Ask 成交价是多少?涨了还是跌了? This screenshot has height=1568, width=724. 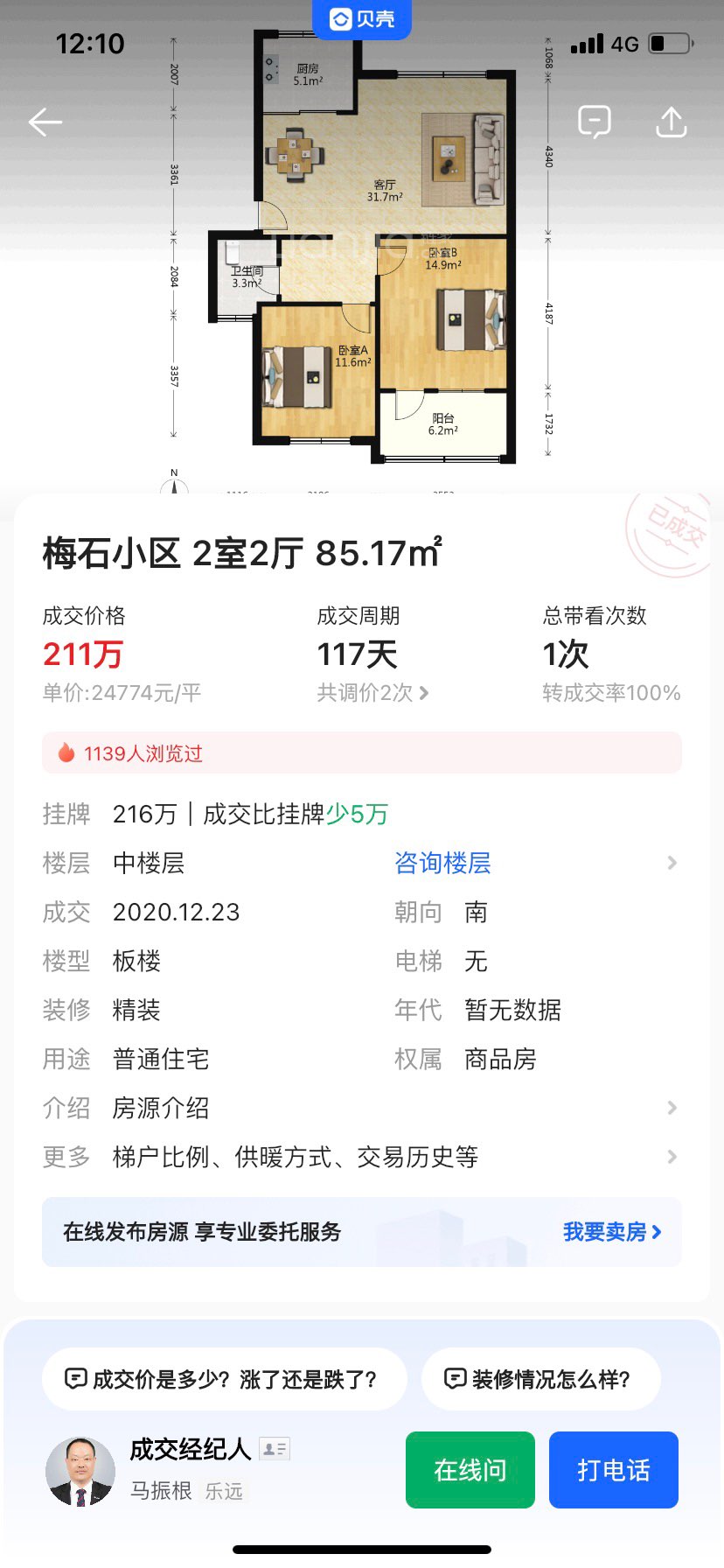(x=224, y=1379)
